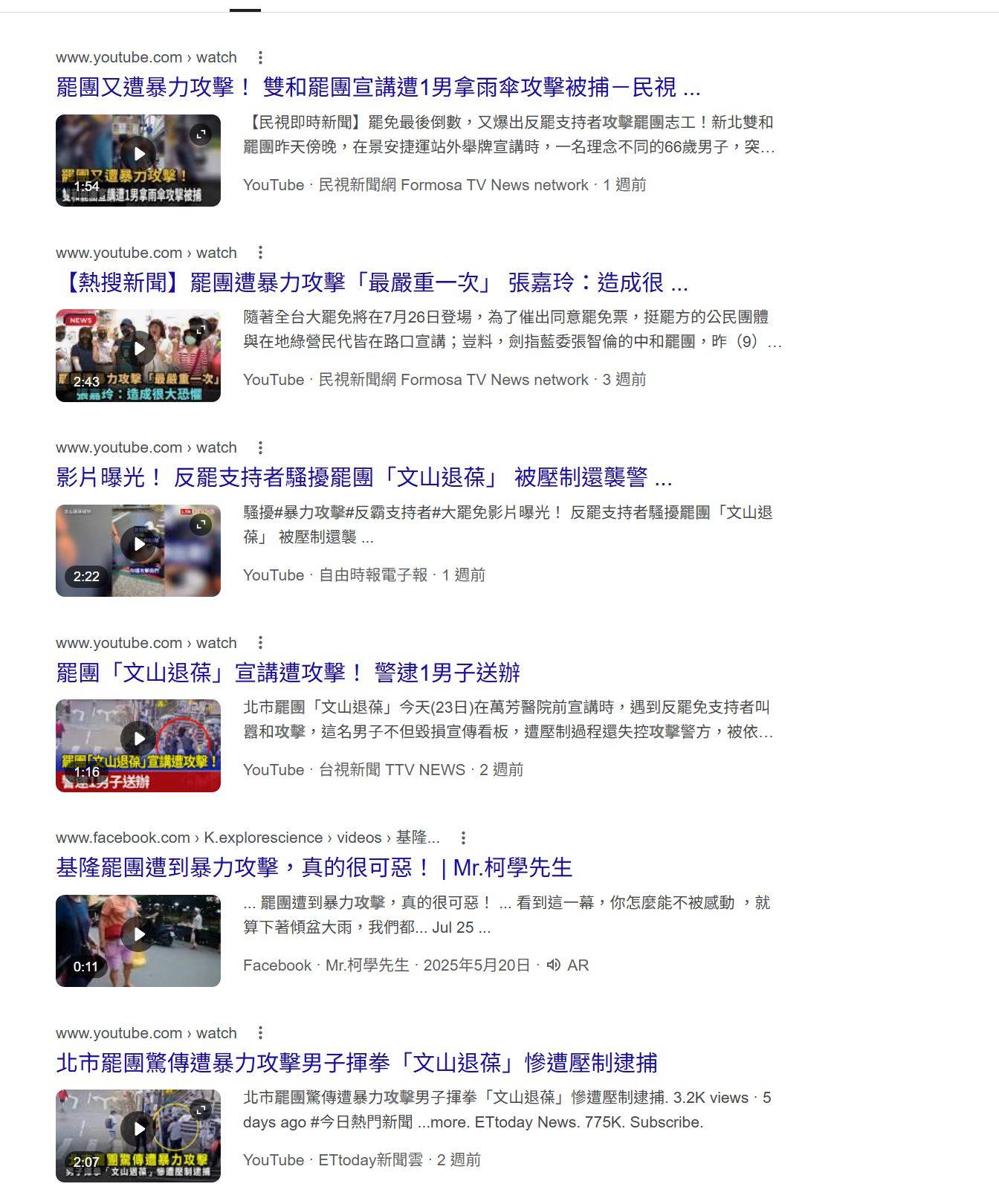The width and height of the screenshot is (999, 1204).
Task: Open more options for the ETtoday result
Action: (x=260, y=1033)
